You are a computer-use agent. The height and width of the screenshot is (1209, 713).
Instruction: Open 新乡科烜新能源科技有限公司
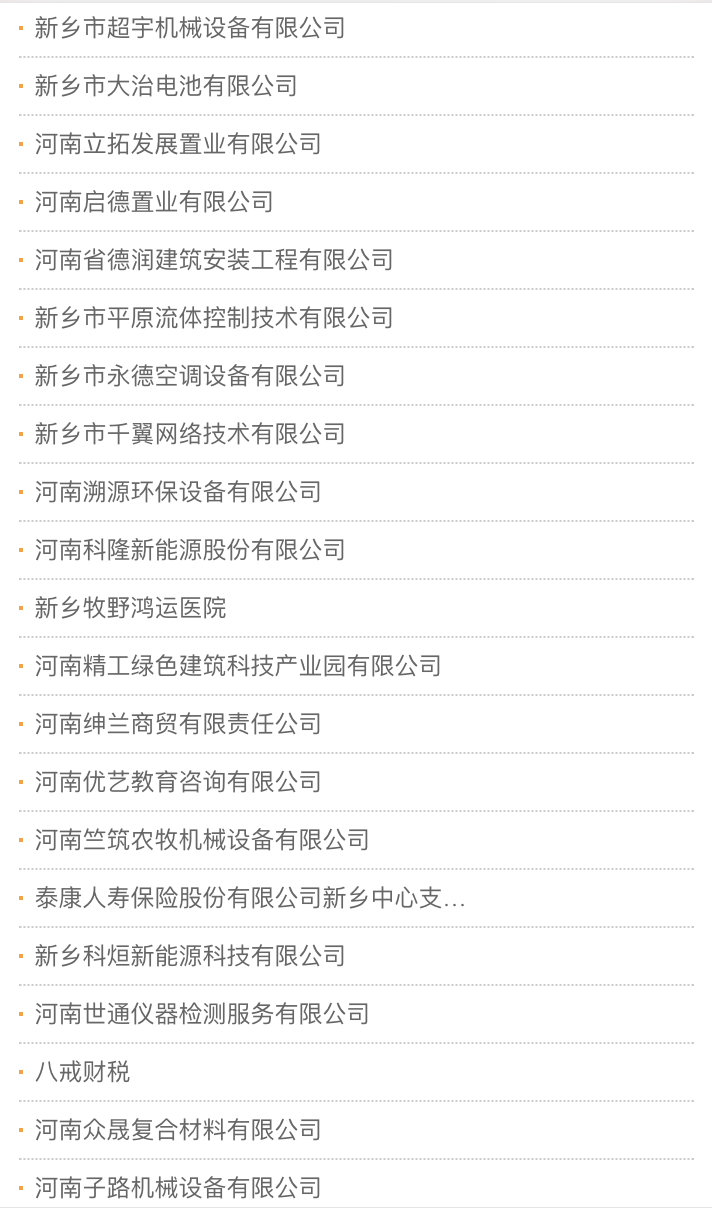click(190, 956)
